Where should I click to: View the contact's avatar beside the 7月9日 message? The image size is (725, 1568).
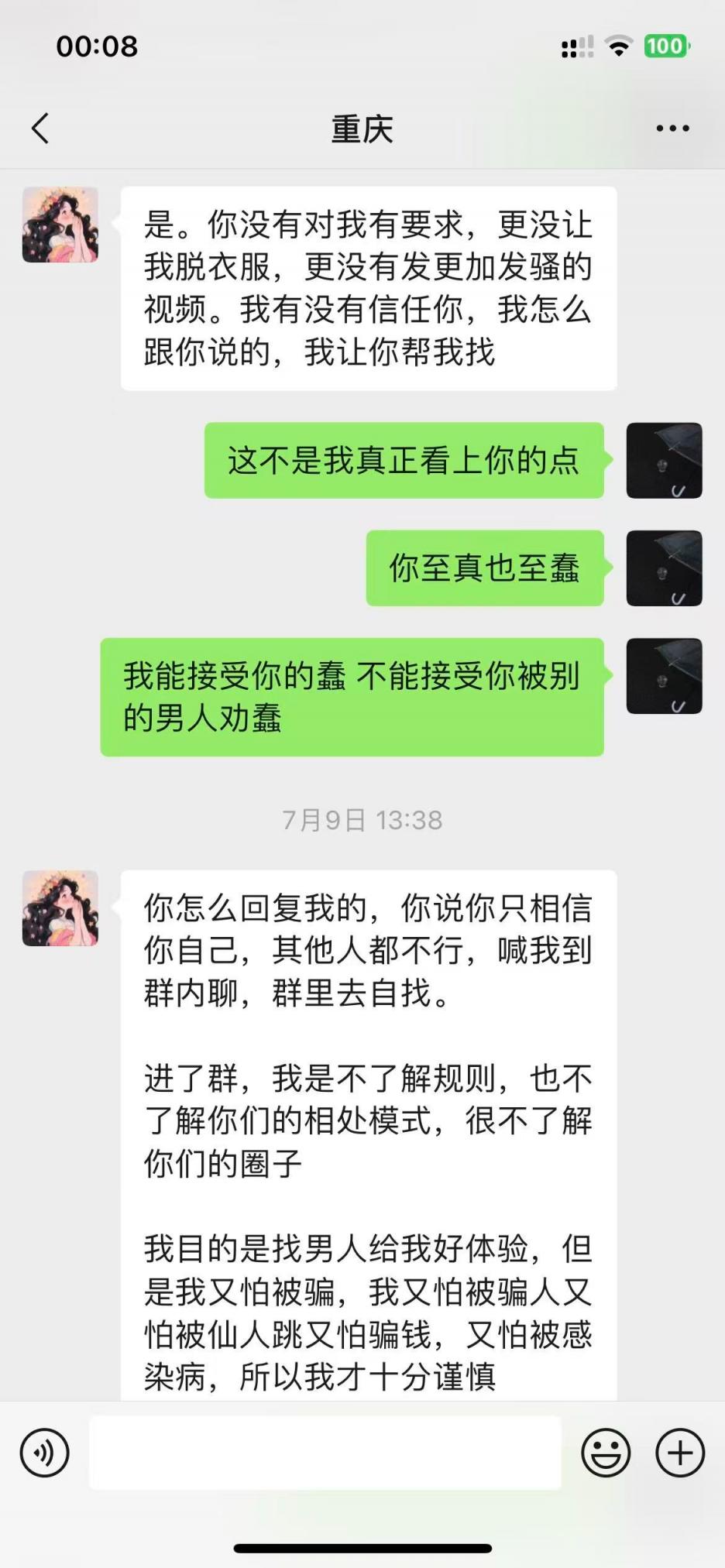click(x=60, y=908)
